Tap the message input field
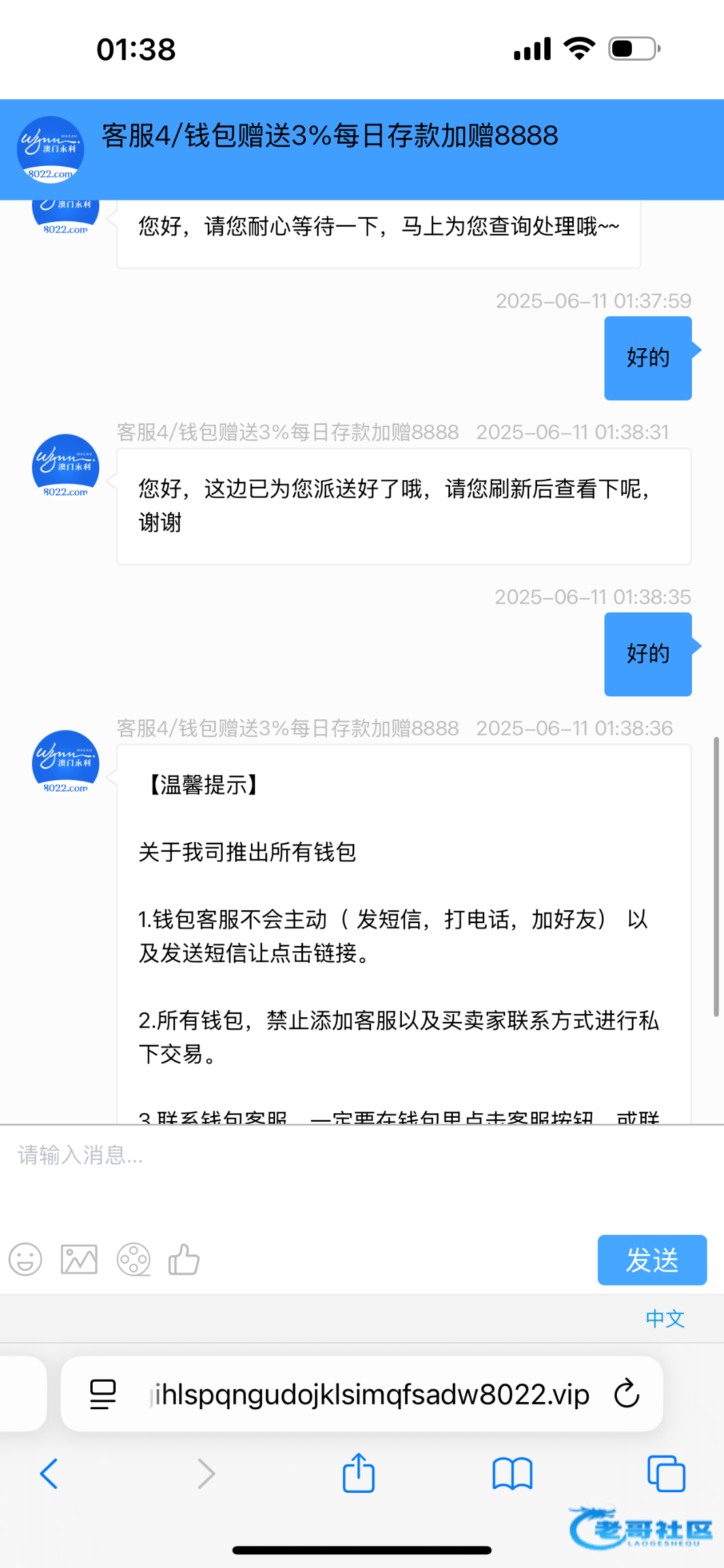724x1568 pixels. (x=362, y=1175)
